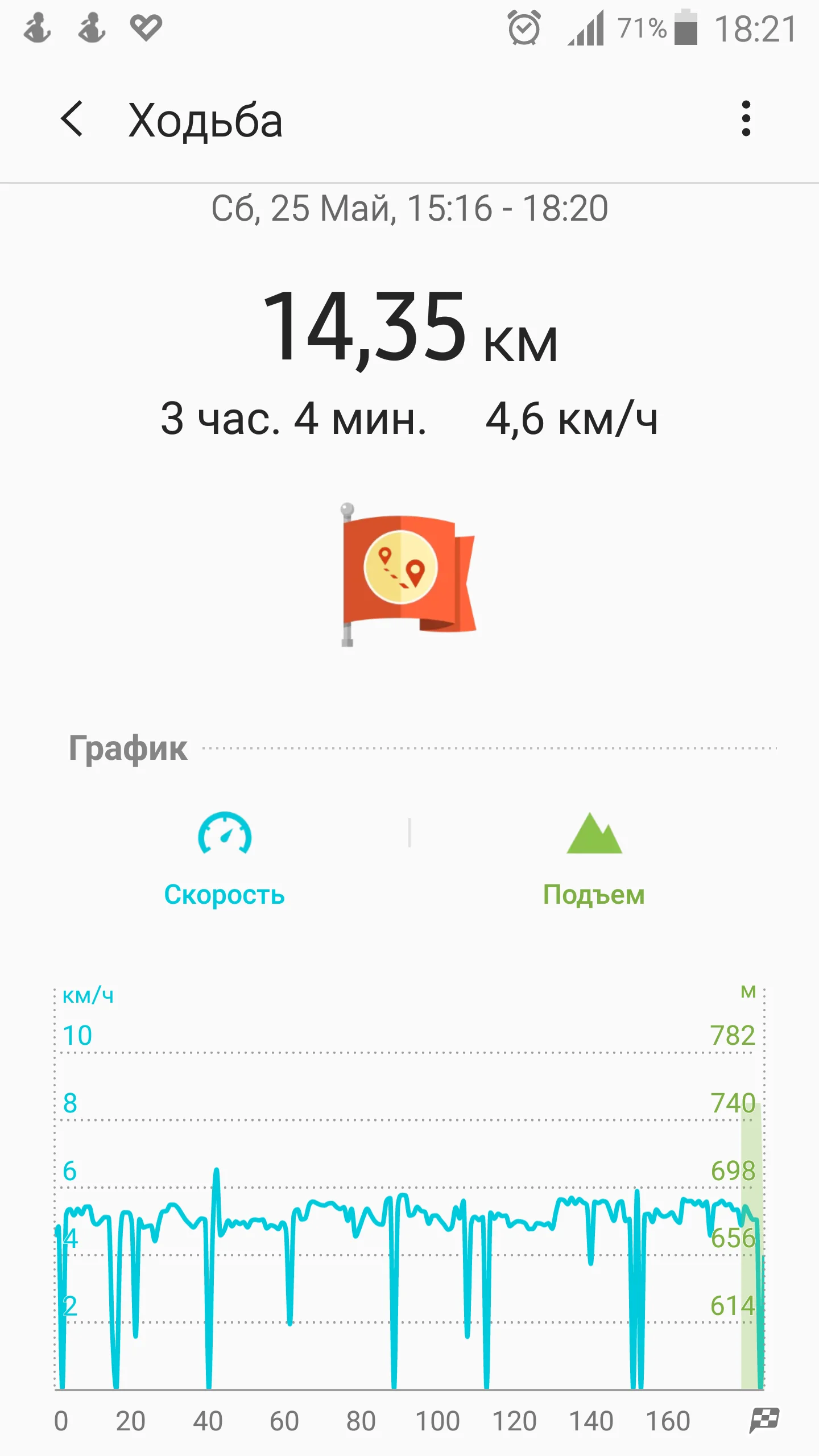Open the three-dot overflow menu

click(746, 119)
